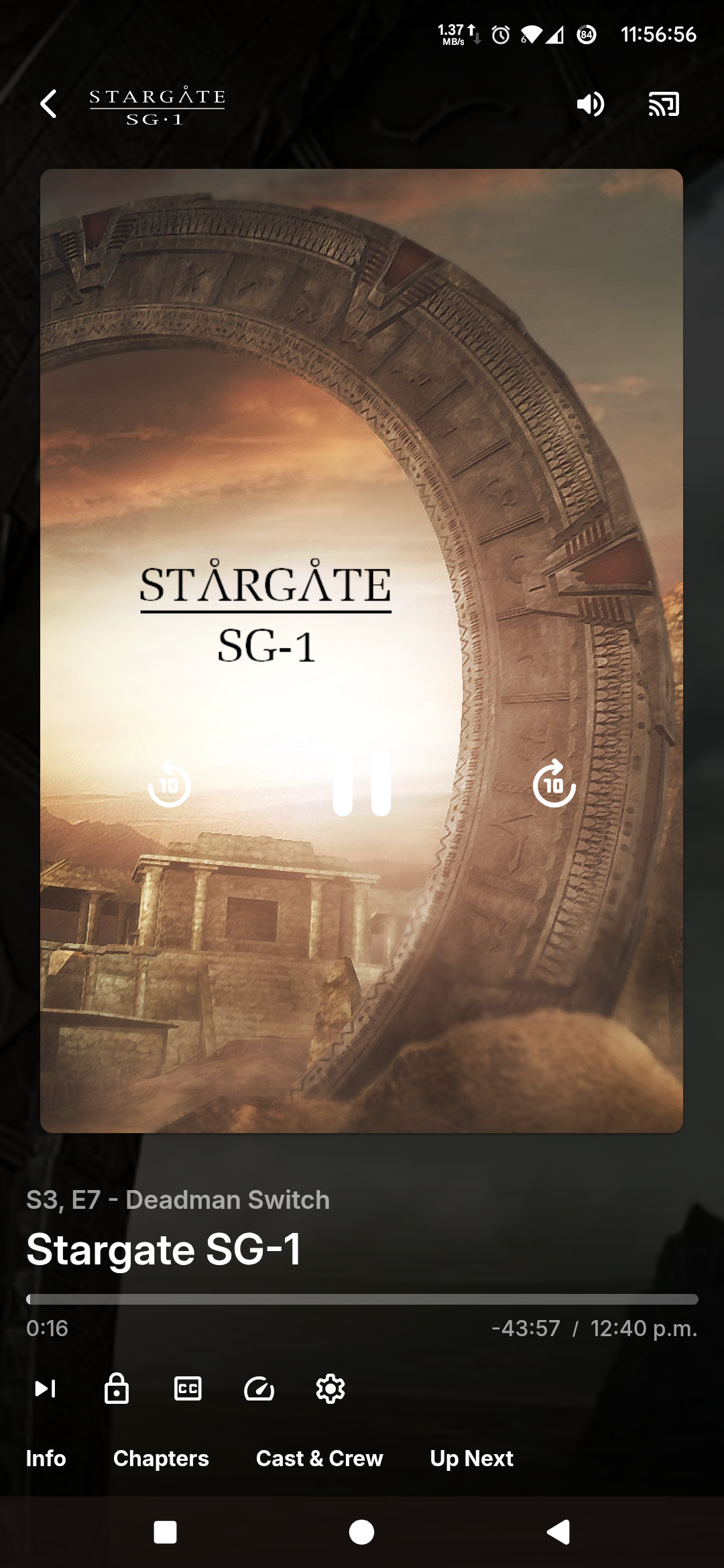Go back from the player screen
Viewport: 724px width, 1568px height.
click(48, 104)
